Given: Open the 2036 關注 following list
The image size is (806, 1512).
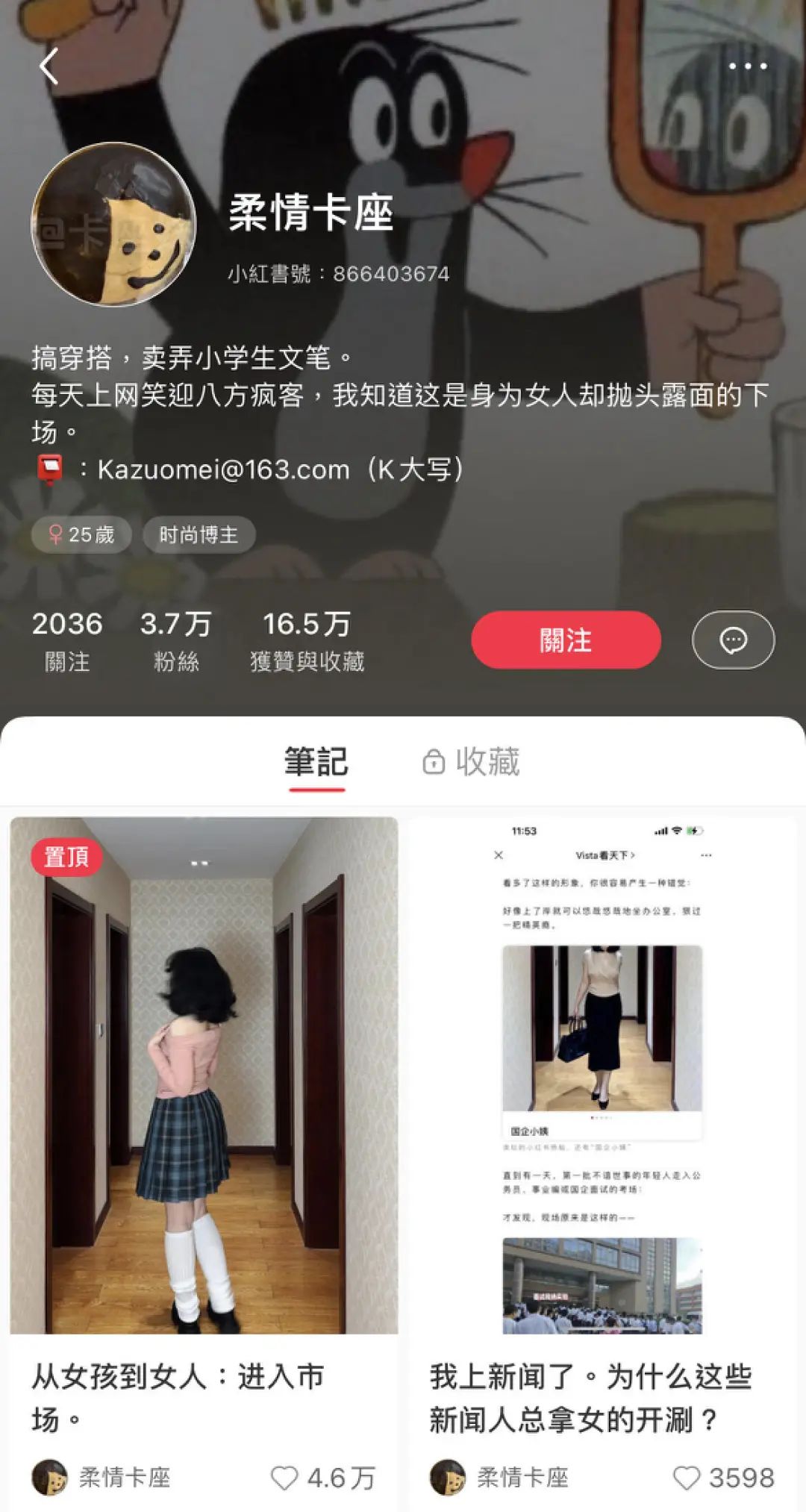Looking at the screenshot, I should click(x=67, y=641).
